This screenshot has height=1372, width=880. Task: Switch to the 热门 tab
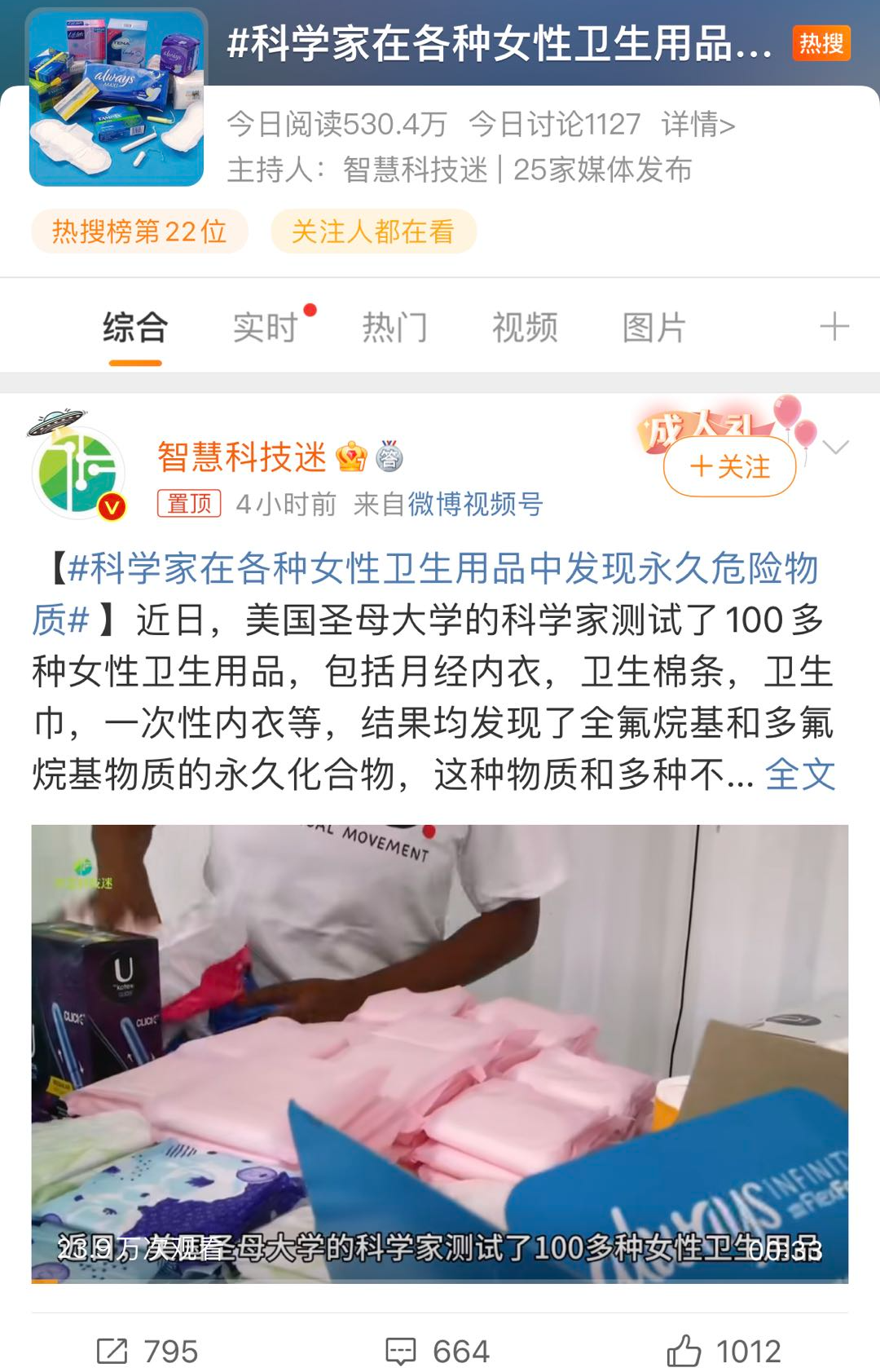394,328
